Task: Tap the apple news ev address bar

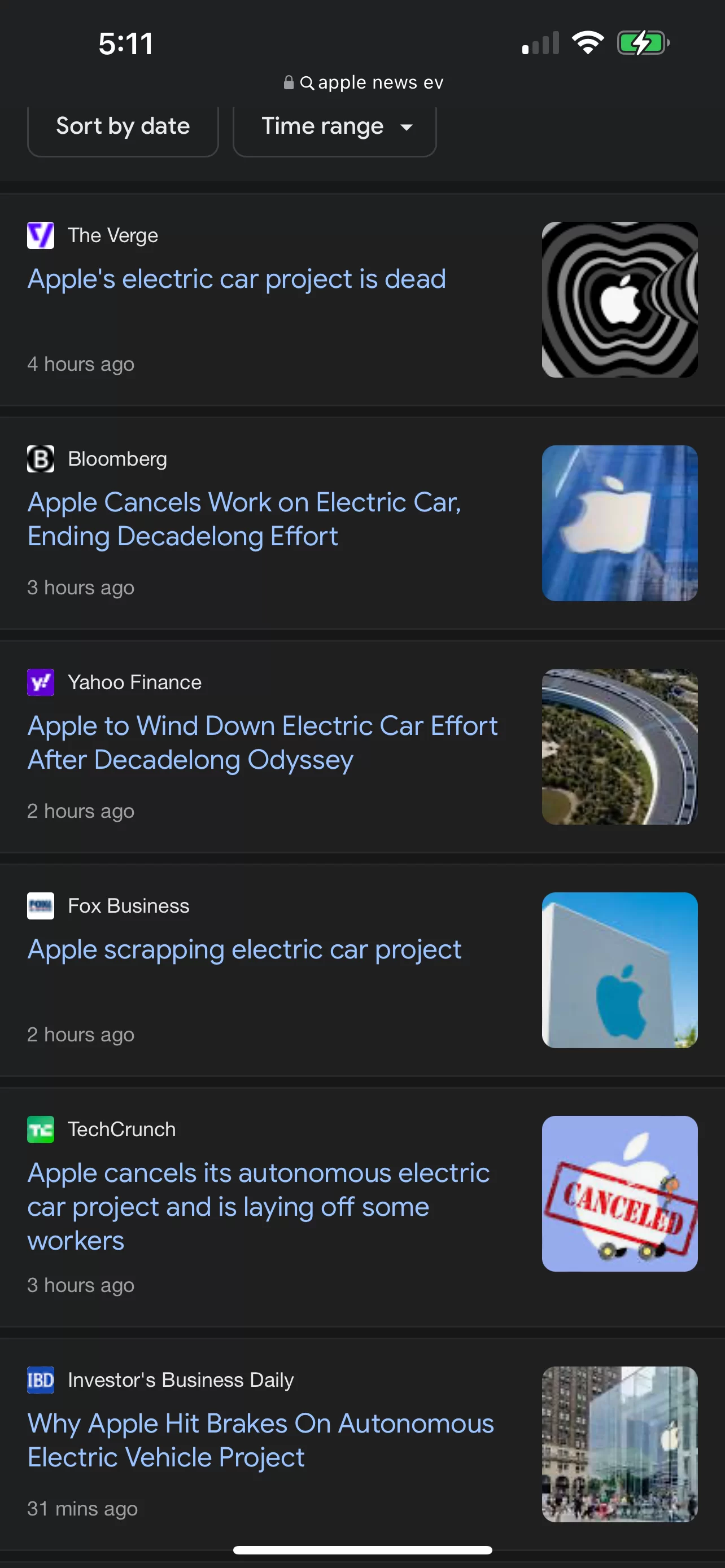Action: click(363, 82)
